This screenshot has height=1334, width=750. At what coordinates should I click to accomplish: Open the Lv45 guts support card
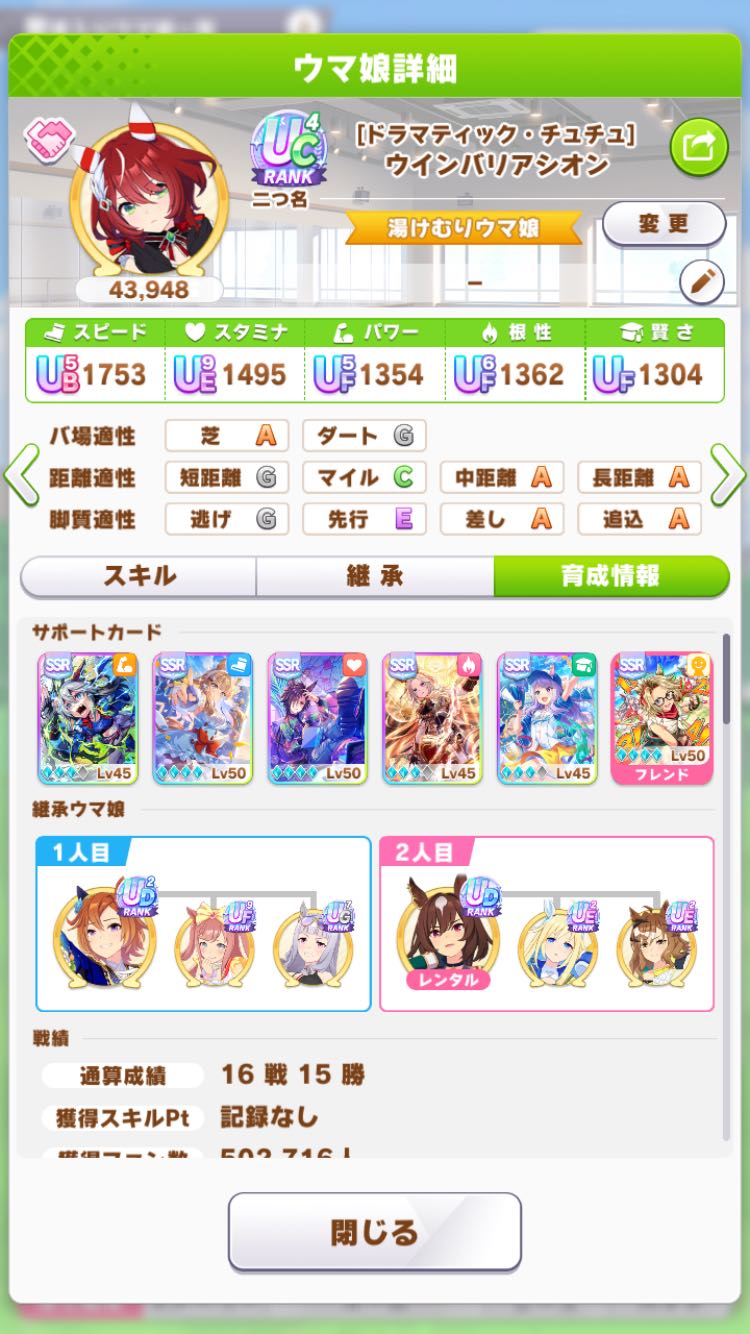(432, 717)
